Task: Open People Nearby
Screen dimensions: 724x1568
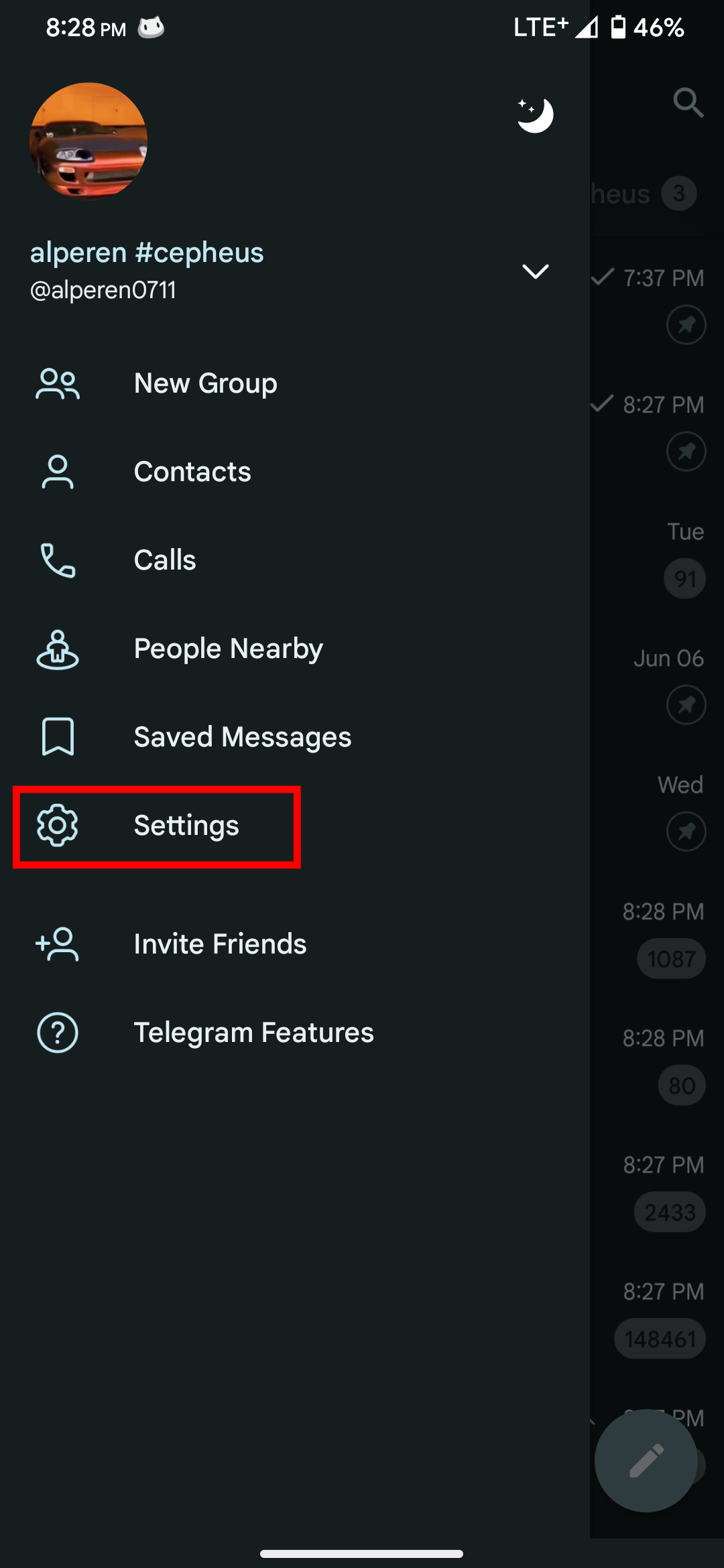Action: 228,649
